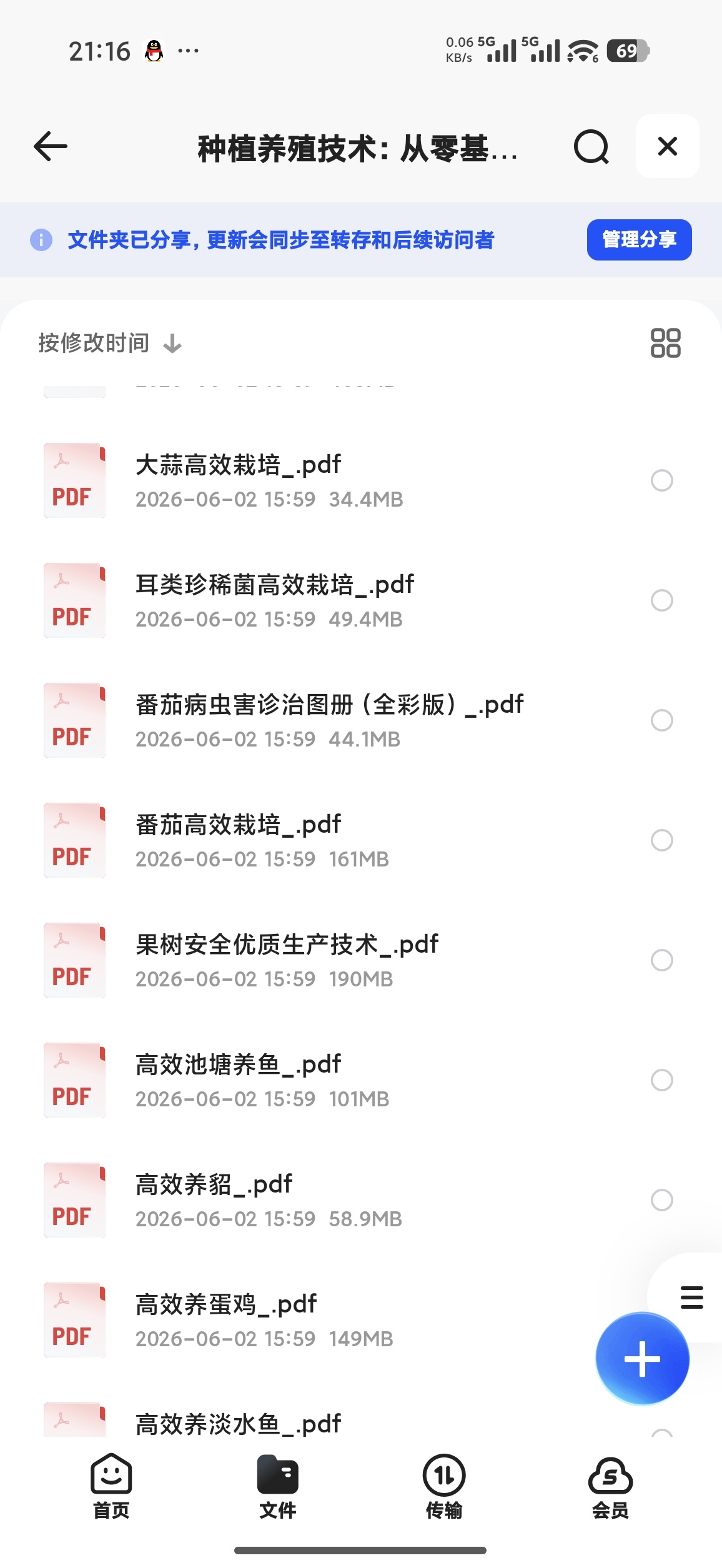Viewport: 722px width, 1568px height.
Task: Select checkbox for 耳类珍稀菌高效栽培_.pdf
Action: [661, 600]
